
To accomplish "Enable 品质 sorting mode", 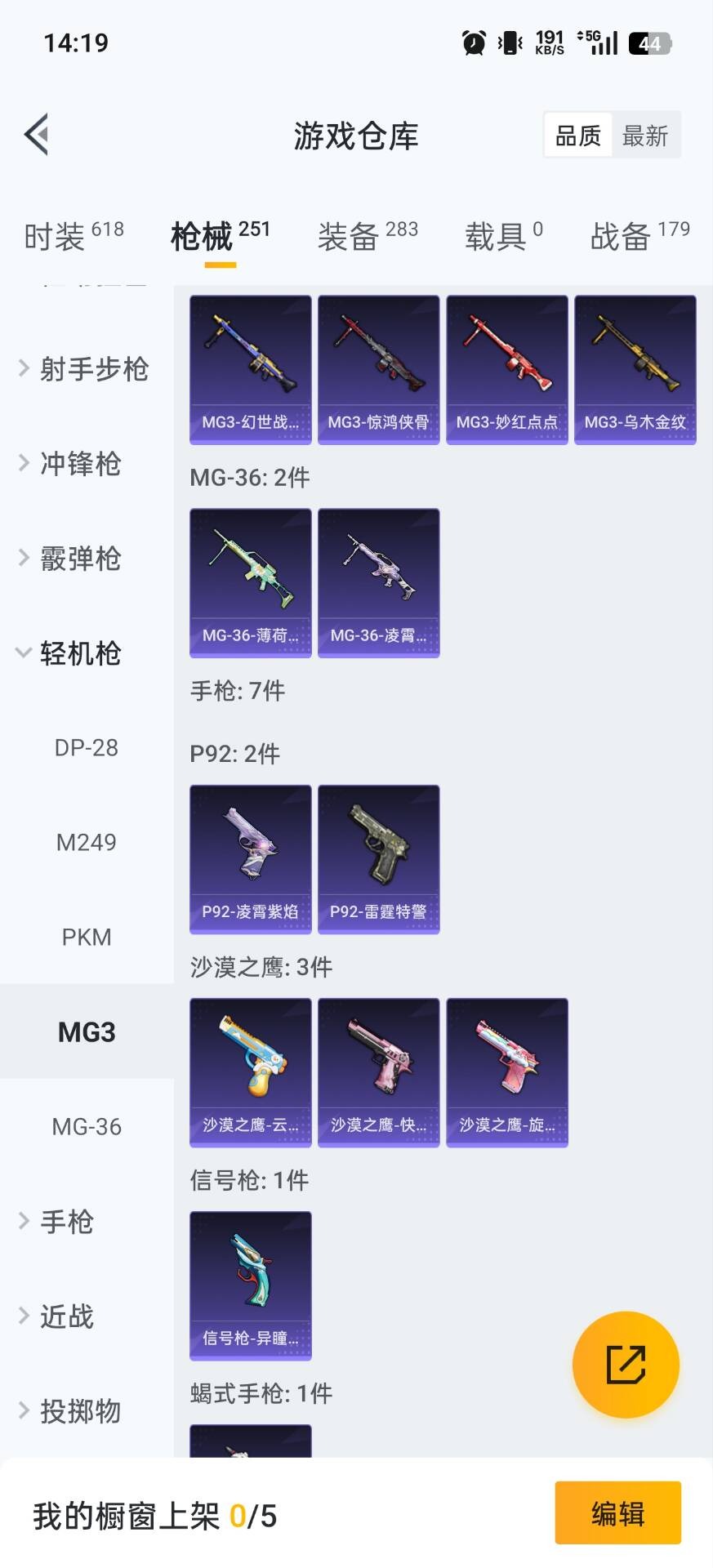I will click(x=578, y=135).
